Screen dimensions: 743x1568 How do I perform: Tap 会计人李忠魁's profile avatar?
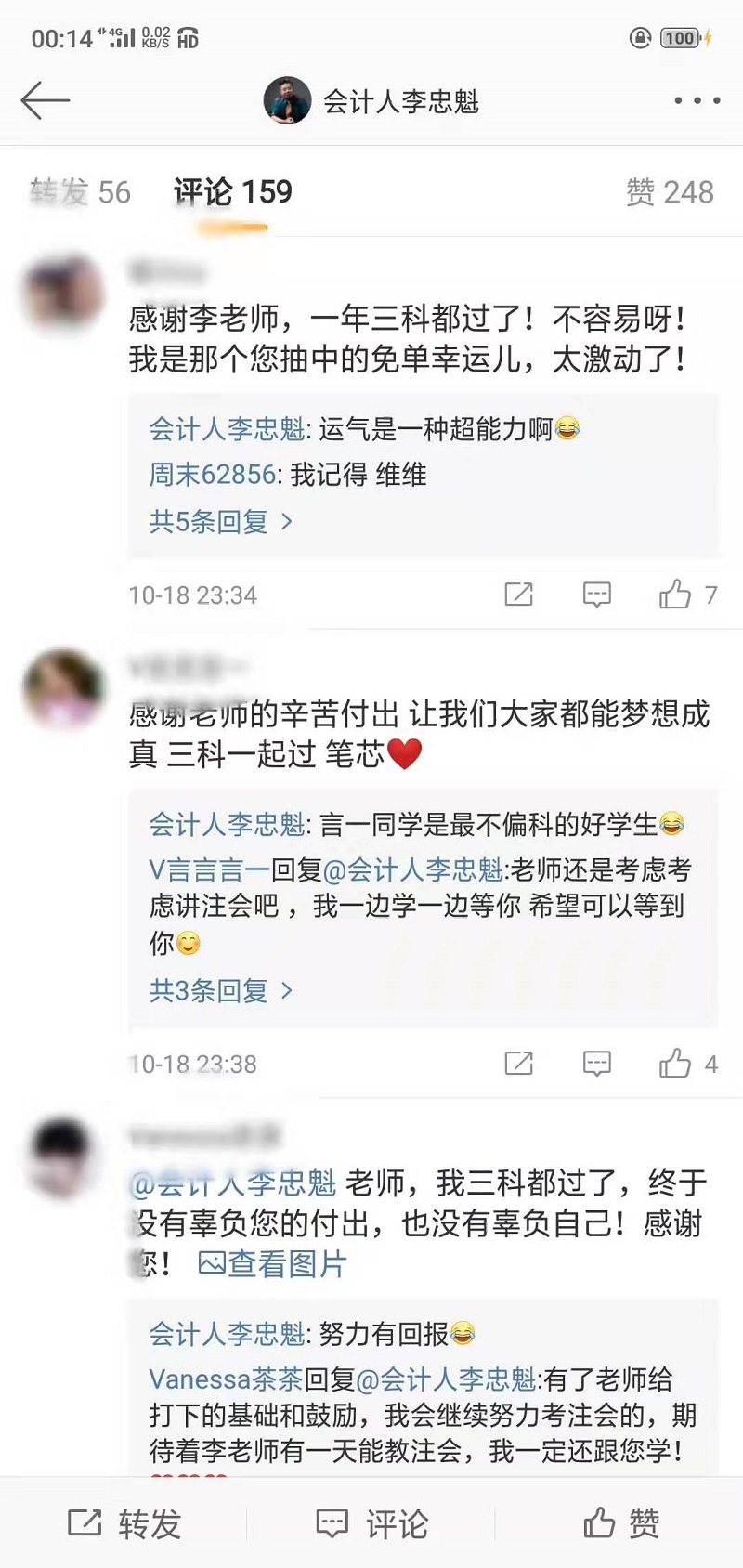coord(288,100)
